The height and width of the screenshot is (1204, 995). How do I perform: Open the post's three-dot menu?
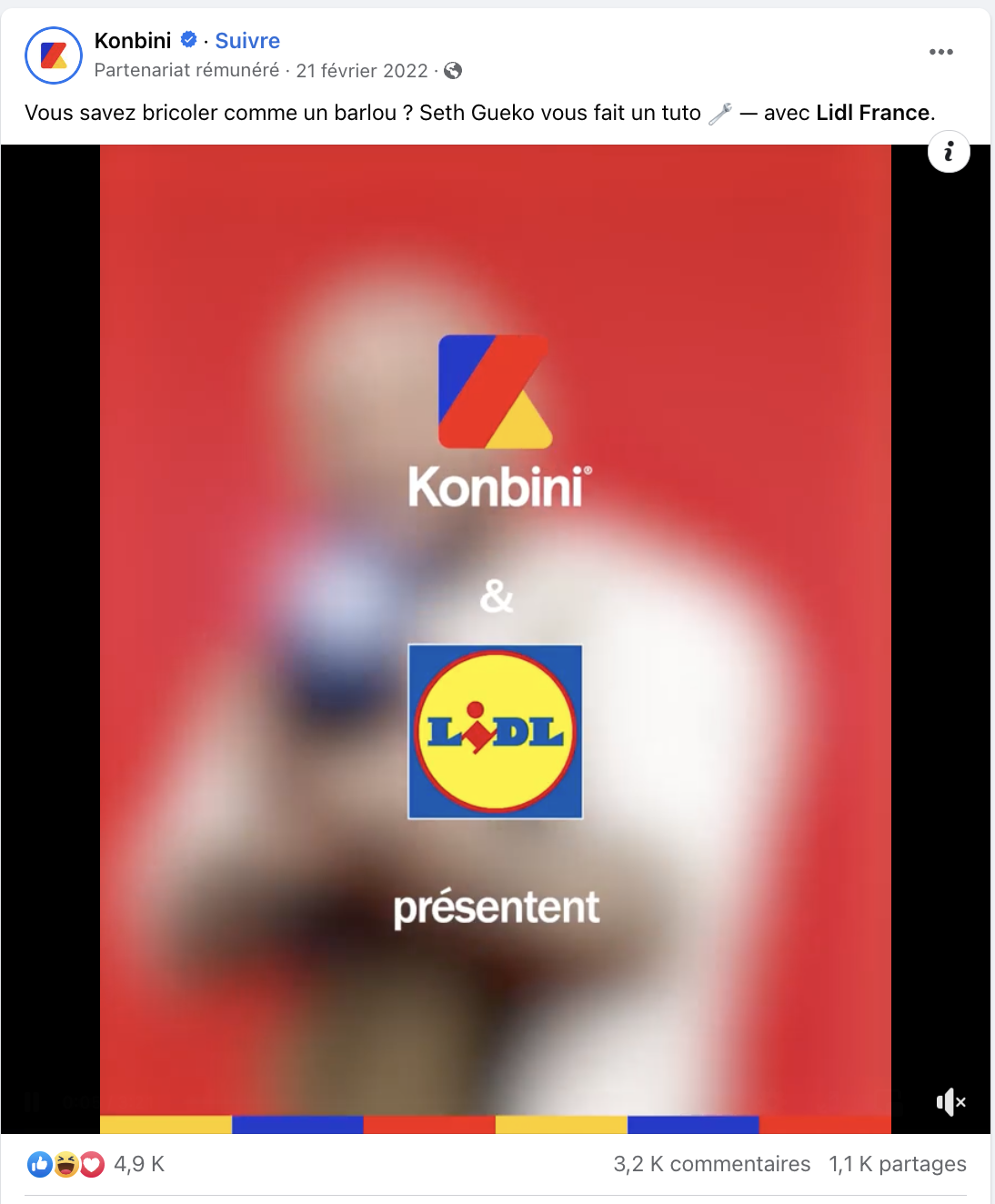pyautogui.click(x=940, y=52)
